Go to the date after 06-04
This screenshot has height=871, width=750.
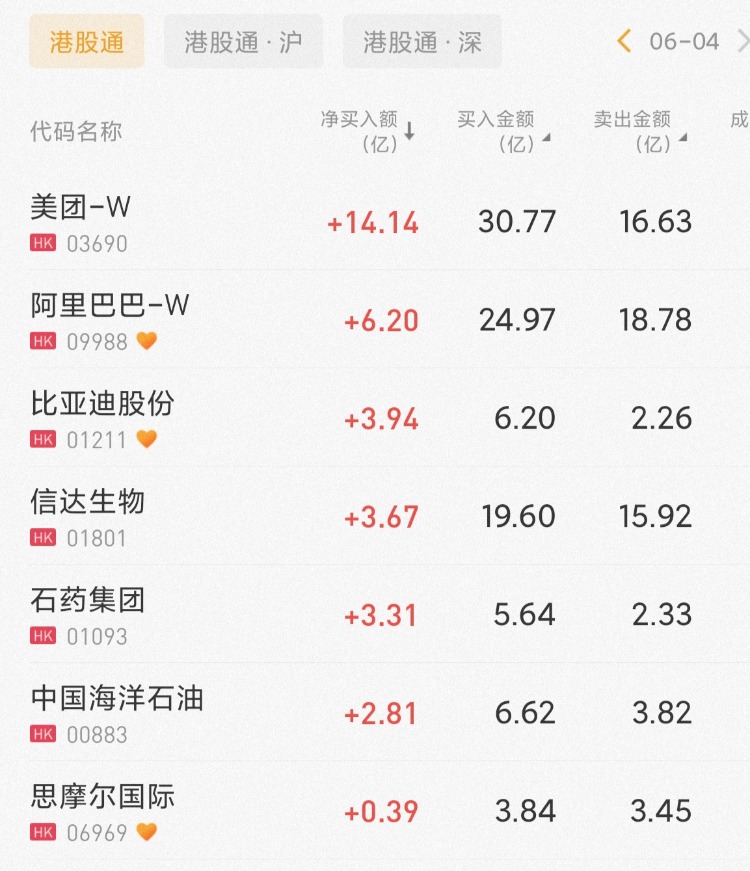[x=742, y=42]
